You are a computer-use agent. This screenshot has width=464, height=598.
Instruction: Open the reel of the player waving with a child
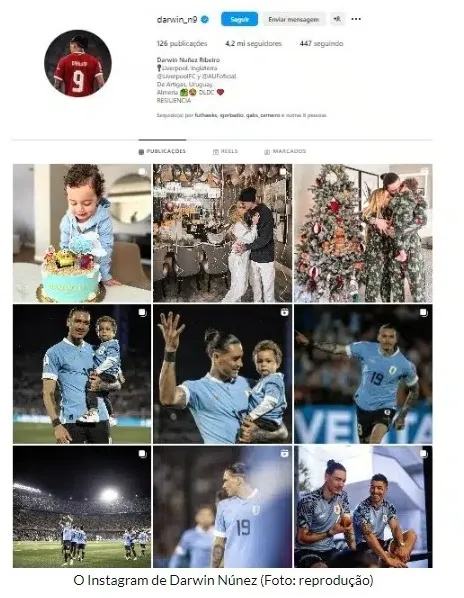click(223, 374)
